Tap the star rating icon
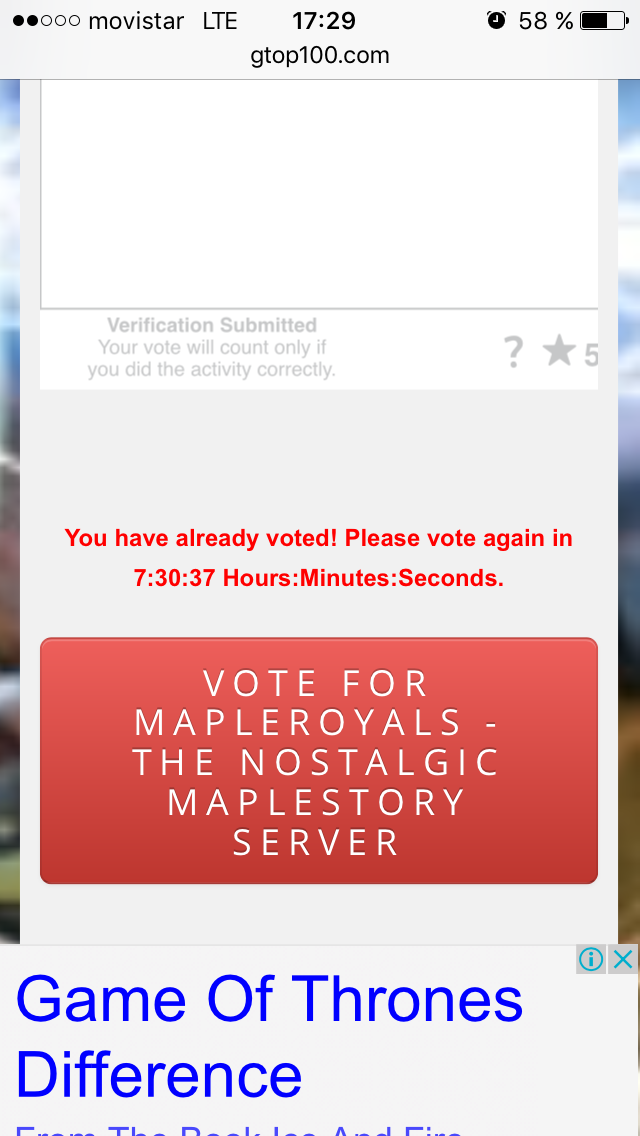640x1136 pixels. tap(560, 352)
